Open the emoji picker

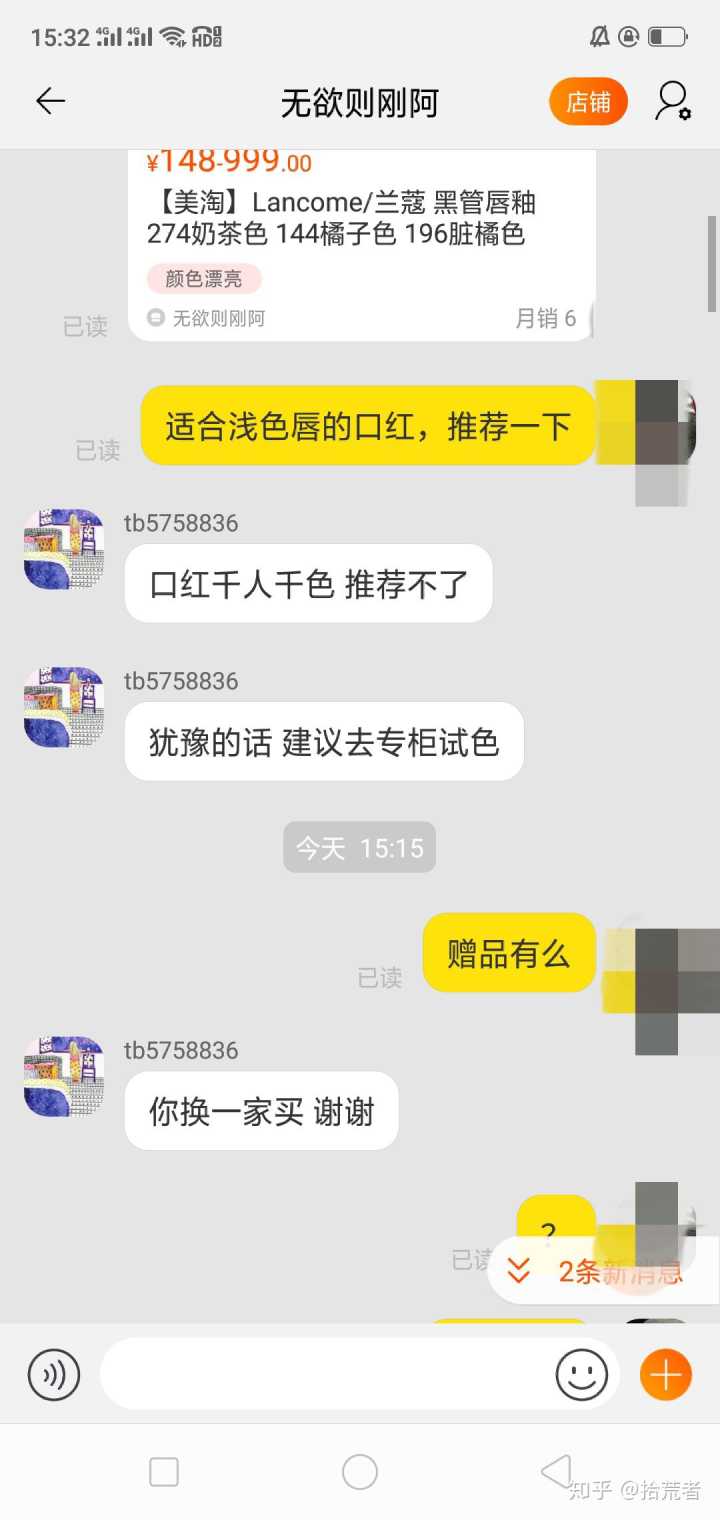click(x=581, y=1374)
